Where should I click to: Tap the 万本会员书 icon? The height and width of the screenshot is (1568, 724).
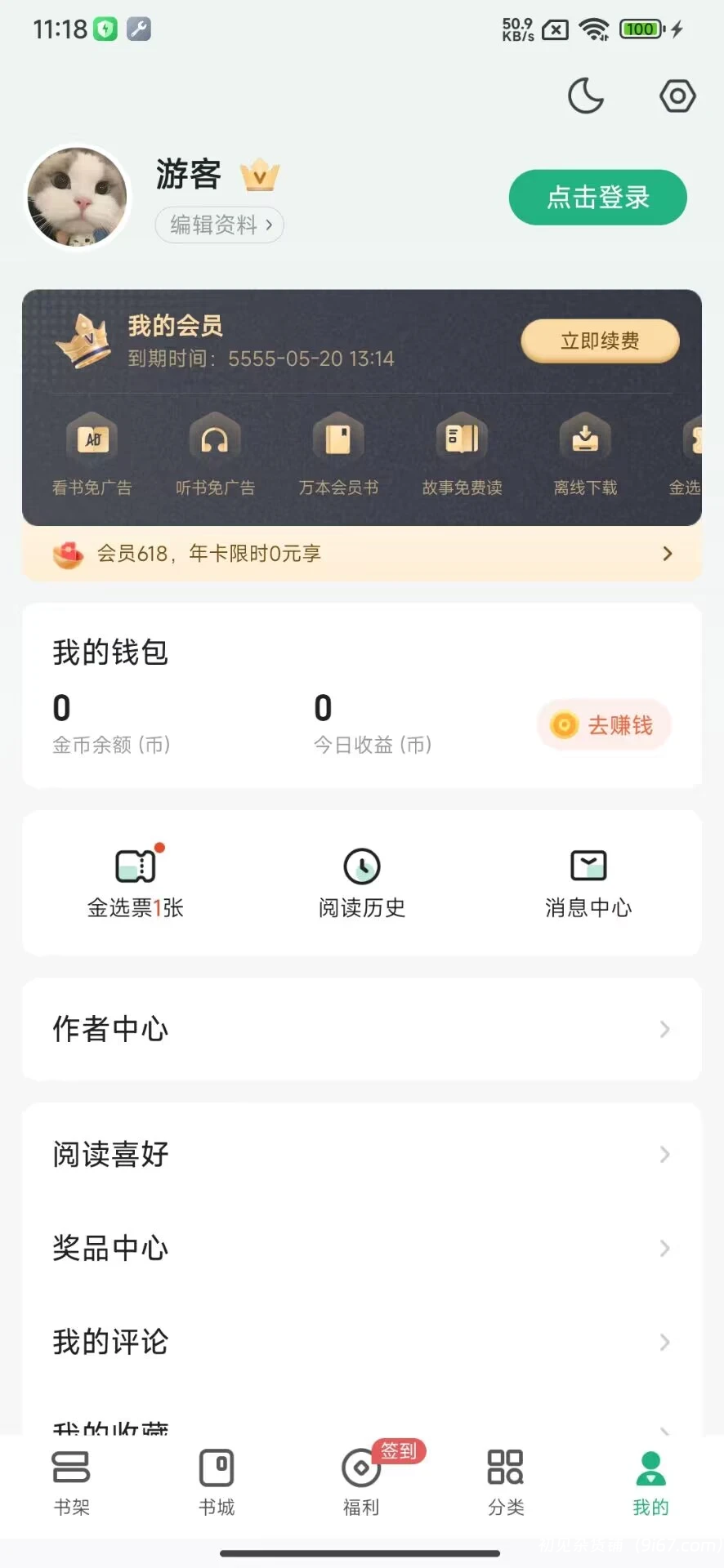tap(338, 453)
